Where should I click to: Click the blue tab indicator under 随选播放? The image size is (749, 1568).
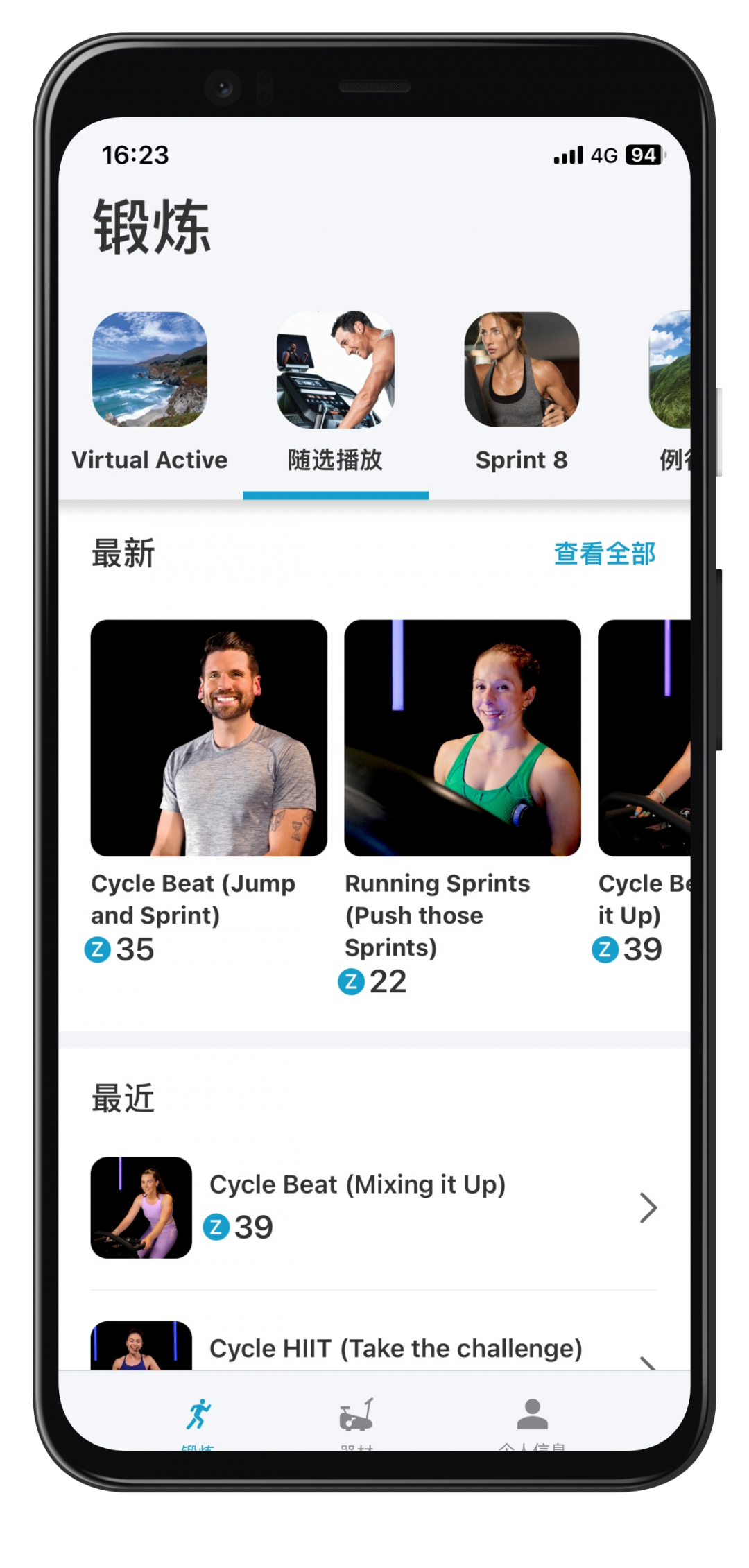click(x=336, y=494)
